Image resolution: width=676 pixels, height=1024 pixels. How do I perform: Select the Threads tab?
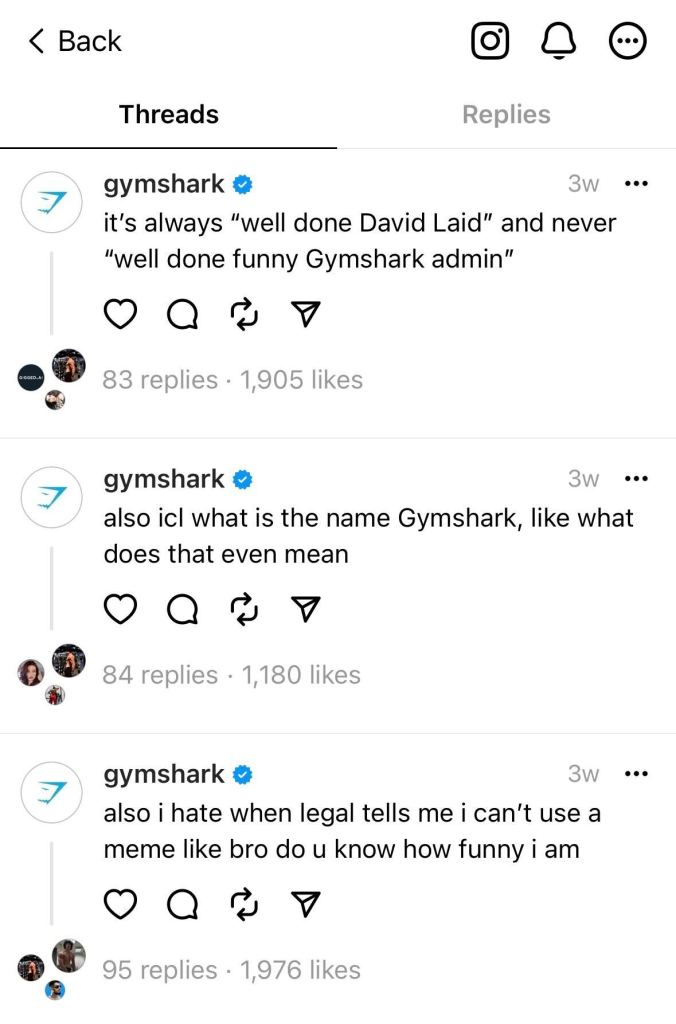click(x=168, y=115)
